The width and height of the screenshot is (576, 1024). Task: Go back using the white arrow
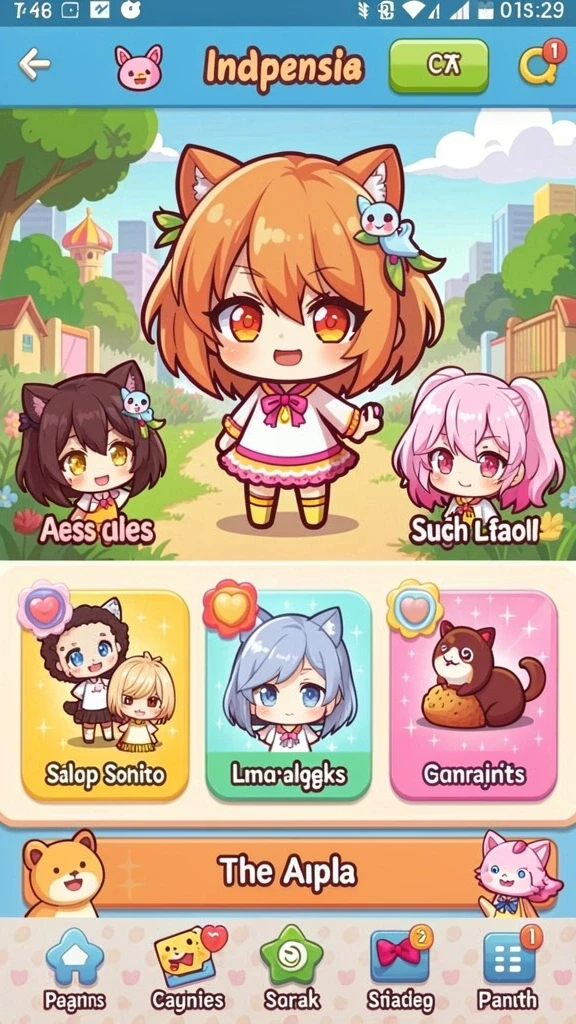(35, 64)
